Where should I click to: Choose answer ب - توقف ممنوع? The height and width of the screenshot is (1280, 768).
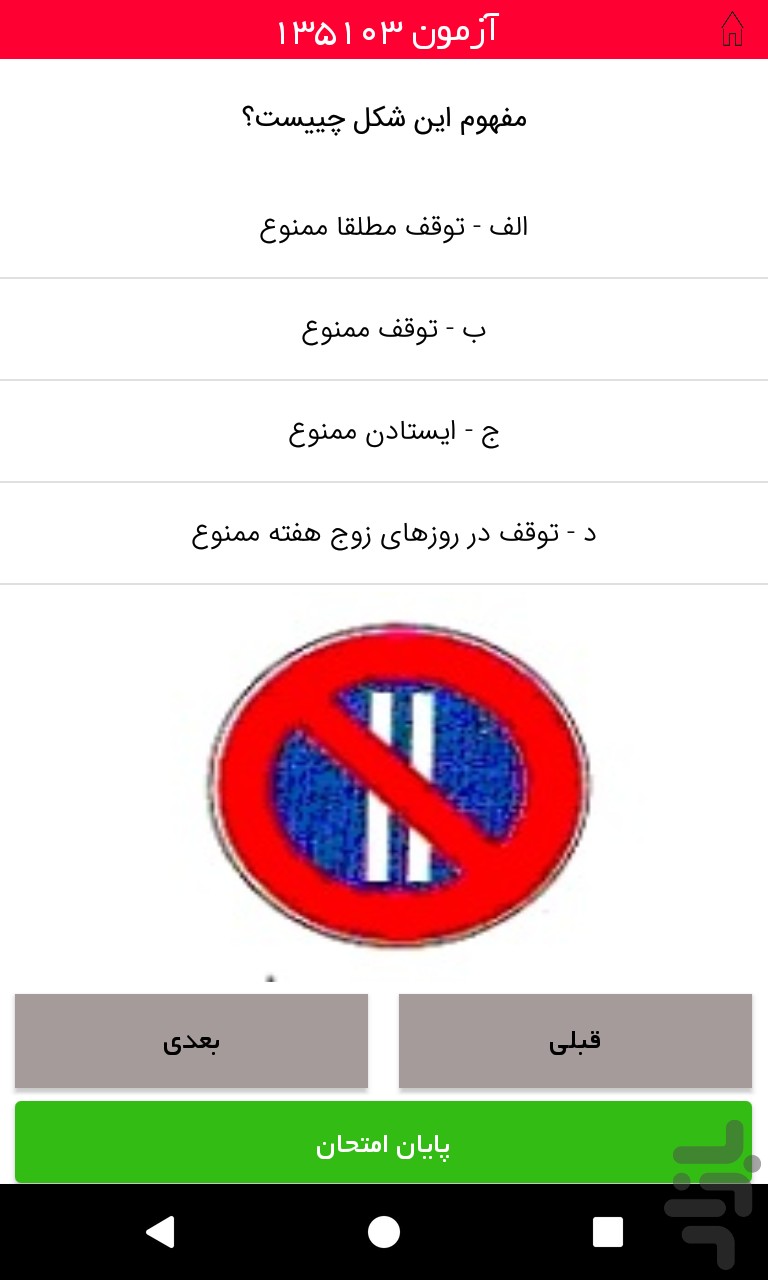point(384,329)
